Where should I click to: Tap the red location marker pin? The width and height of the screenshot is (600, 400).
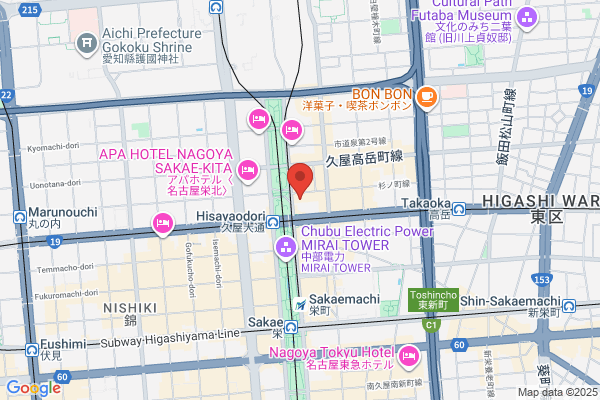point(300,180)
